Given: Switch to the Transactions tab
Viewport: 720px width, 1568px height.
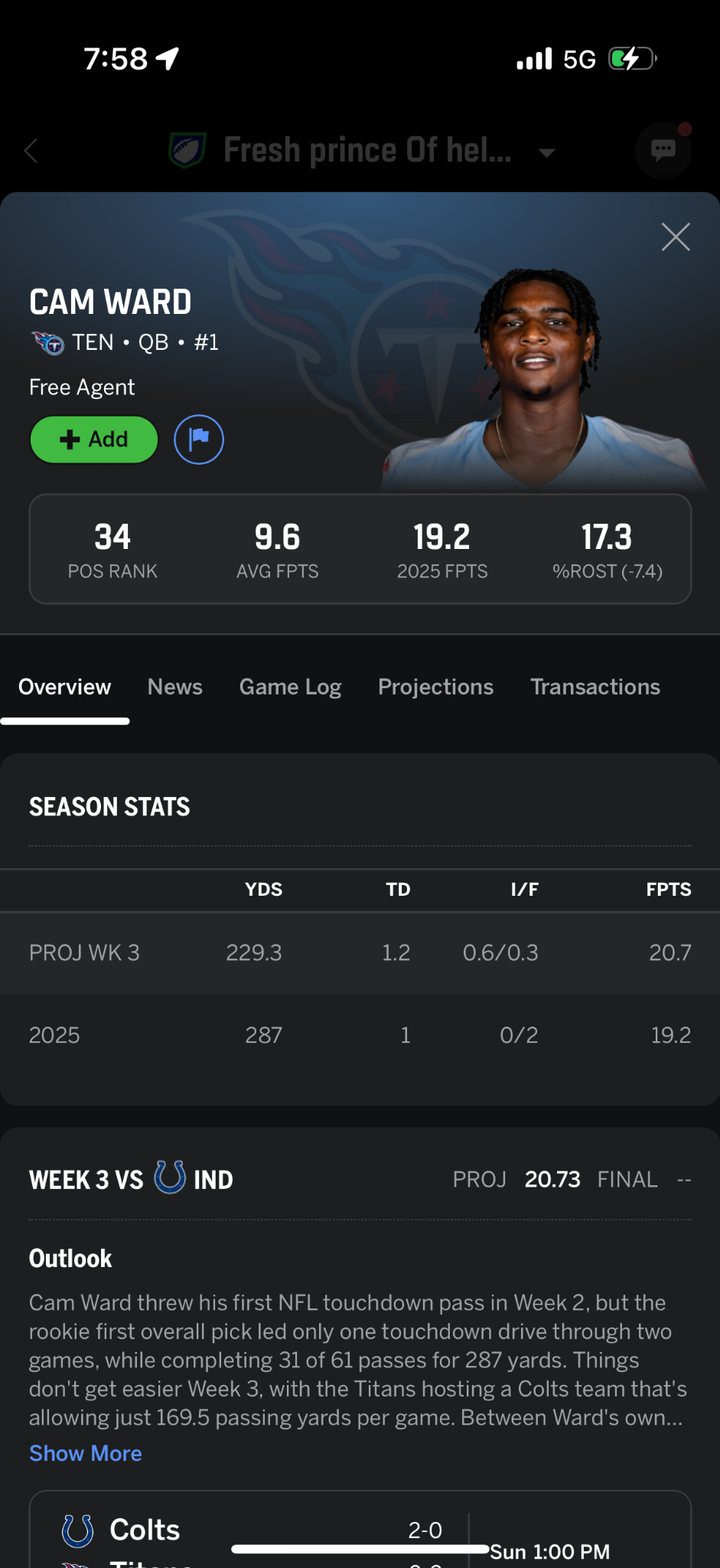Looking at the screenshot, I should tap(595, 687).
